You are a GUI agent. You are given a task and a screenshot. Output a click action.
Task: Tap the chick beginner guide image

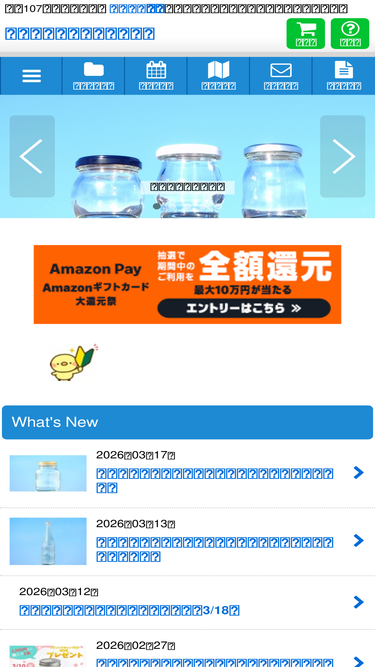pyautogui.click(x=74, y=362)
